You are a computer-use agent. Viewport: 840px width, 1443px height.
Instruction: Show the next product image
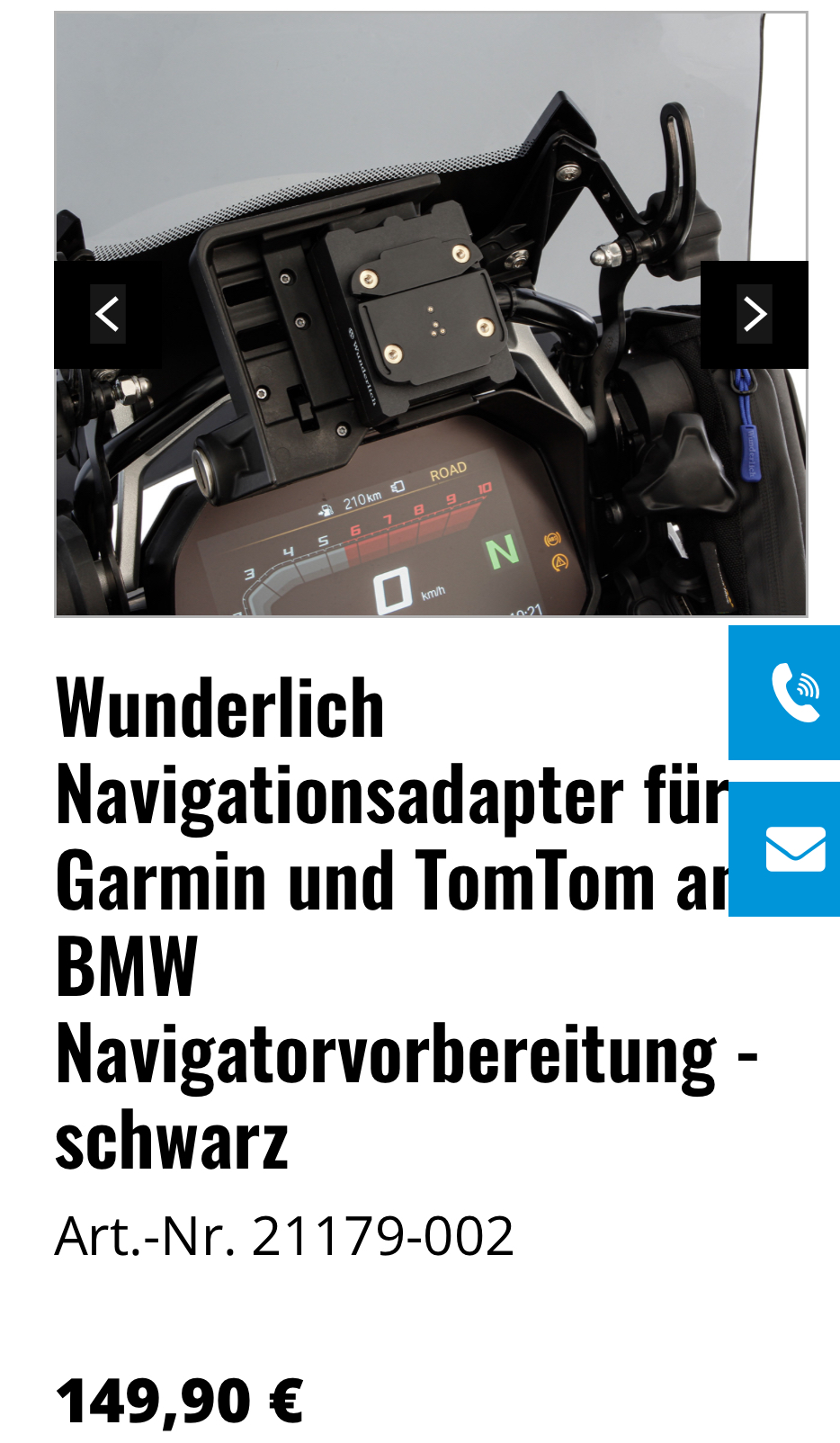tap(754, 314)
